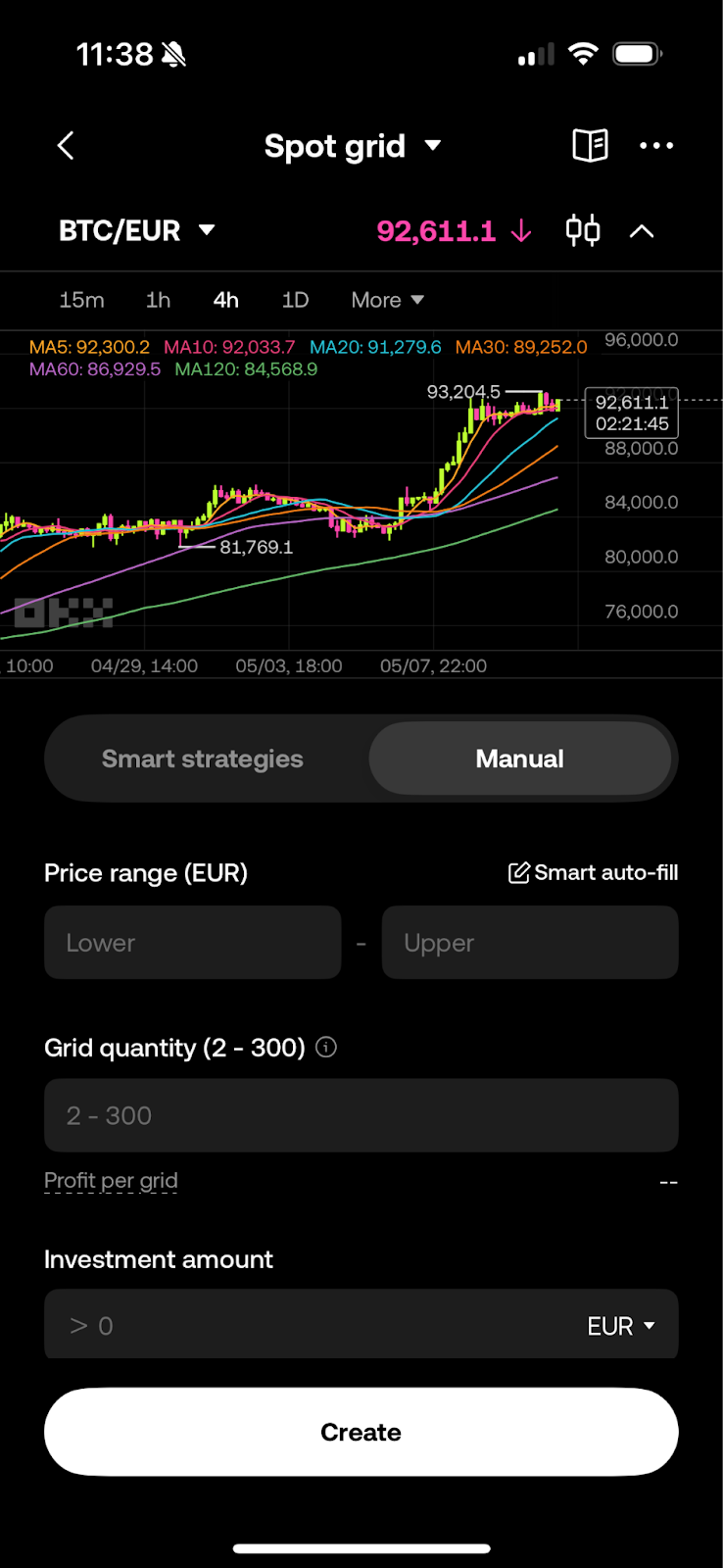Focus the Lower price field
The width and height of the screenshot is (723, 1568).
[x=193, y=943]
